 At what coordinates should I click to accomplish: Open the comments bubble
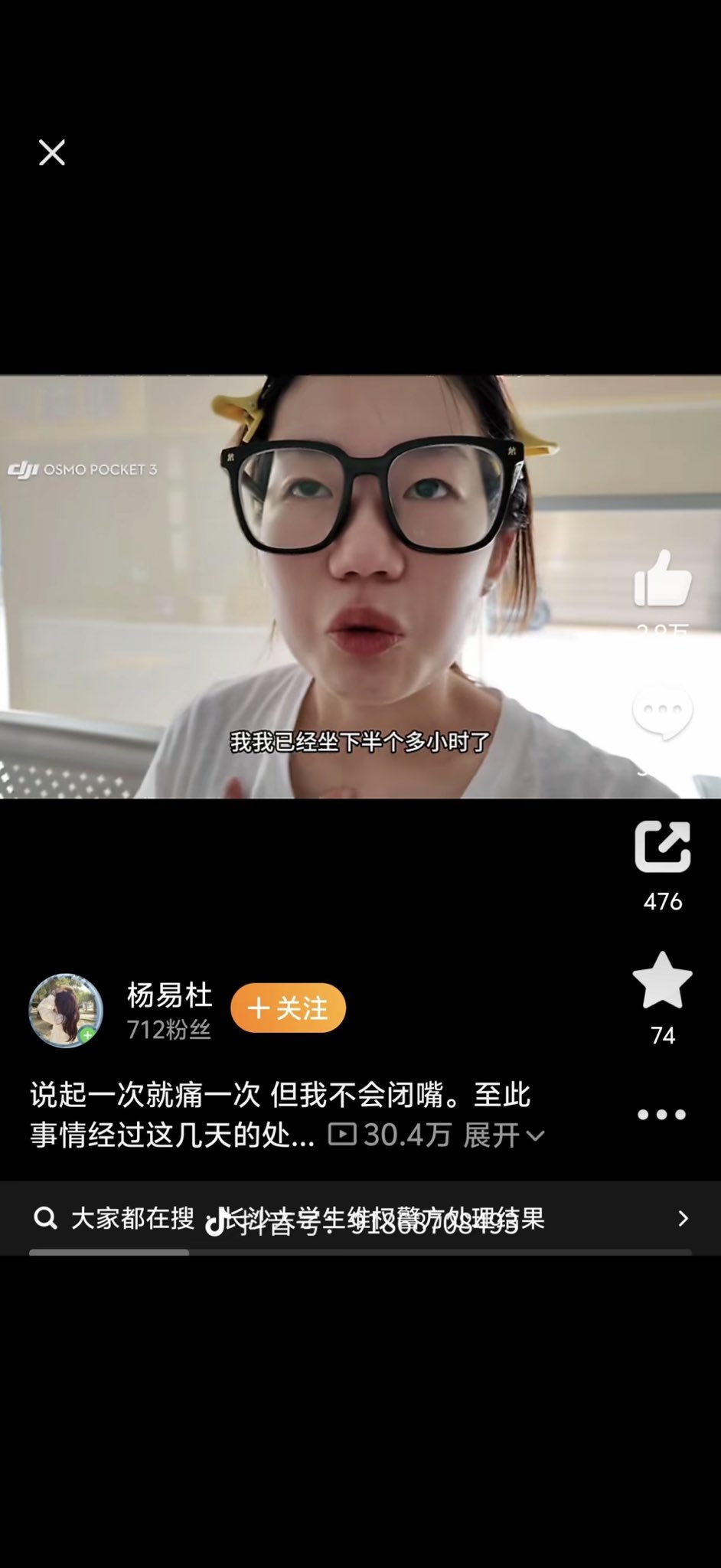coord(663,713)
